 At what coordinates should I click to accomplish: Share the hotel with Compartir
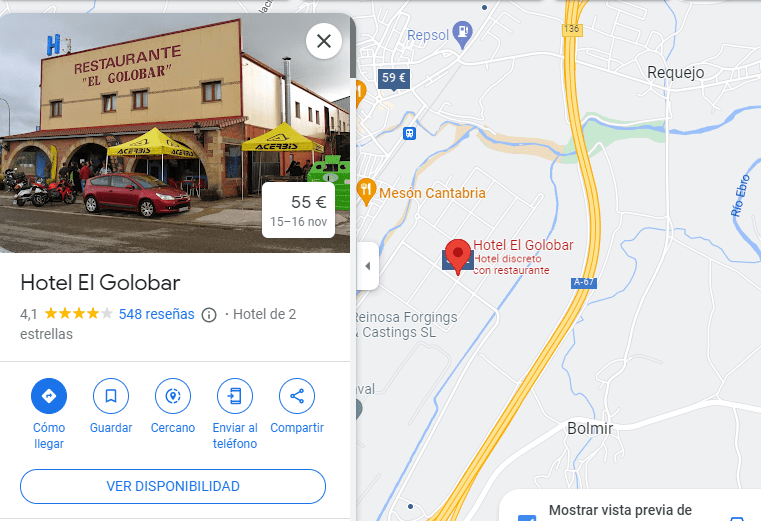[297, 396]
